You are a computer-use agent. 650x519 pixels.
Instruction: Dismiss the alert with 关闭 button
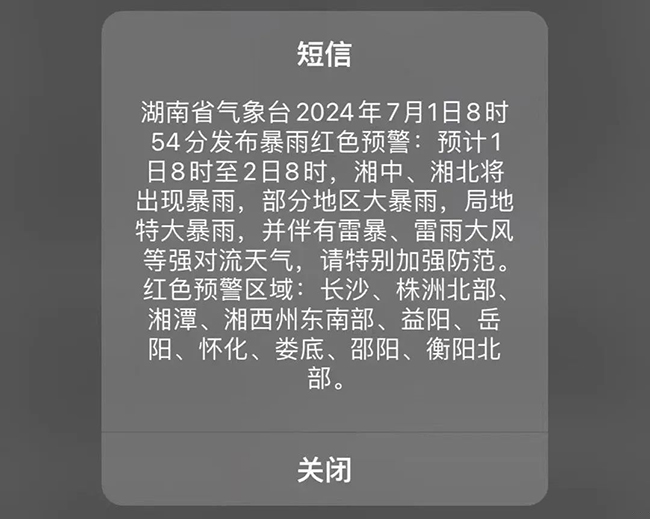(x=324, y=468)
